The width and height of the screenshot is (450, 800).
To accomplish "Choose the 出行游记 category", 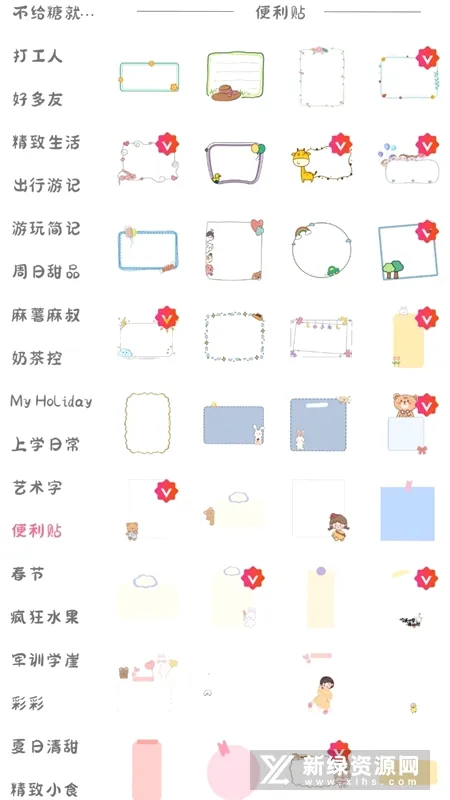I will (x=46, y=185).
